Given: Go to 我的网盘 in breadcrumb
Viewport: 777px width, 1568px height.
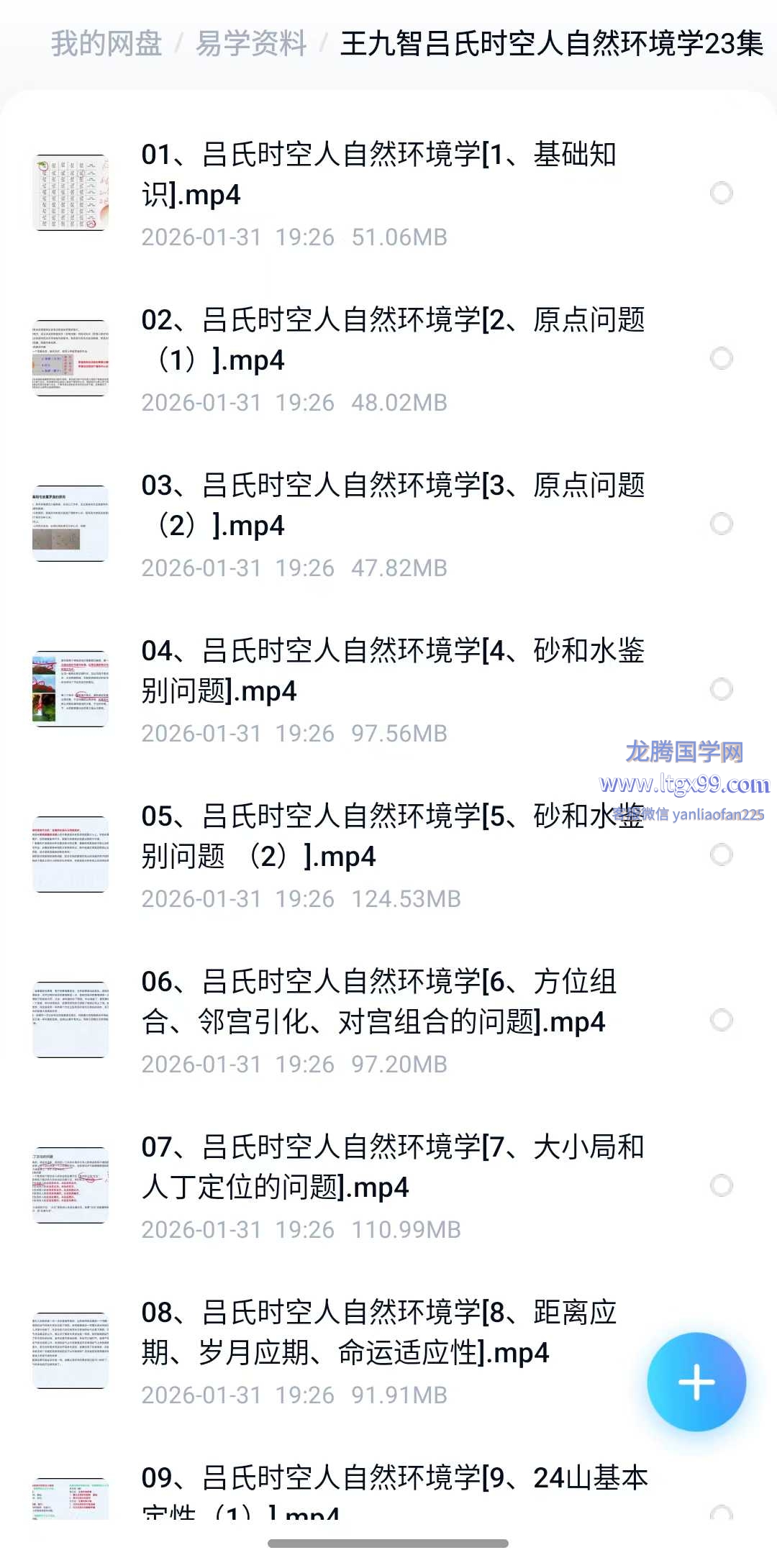Looking at the screenshot, I should pyautogui.click(x=106, y=44).
